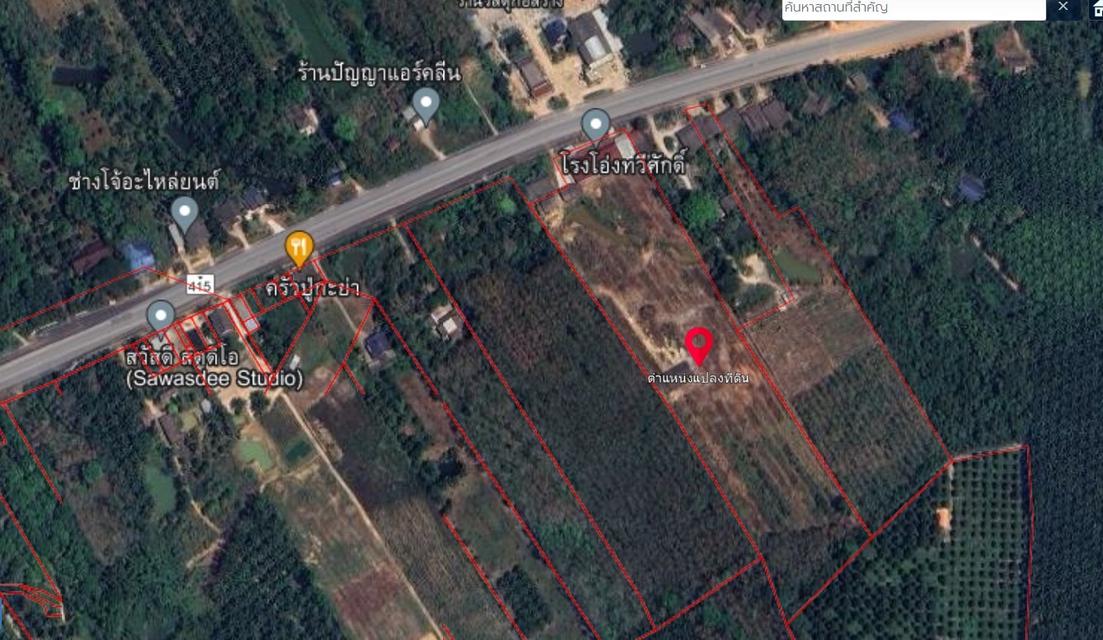Open the Sawasdee Studio place pin
1103x640 pixels.
[161, 316]
